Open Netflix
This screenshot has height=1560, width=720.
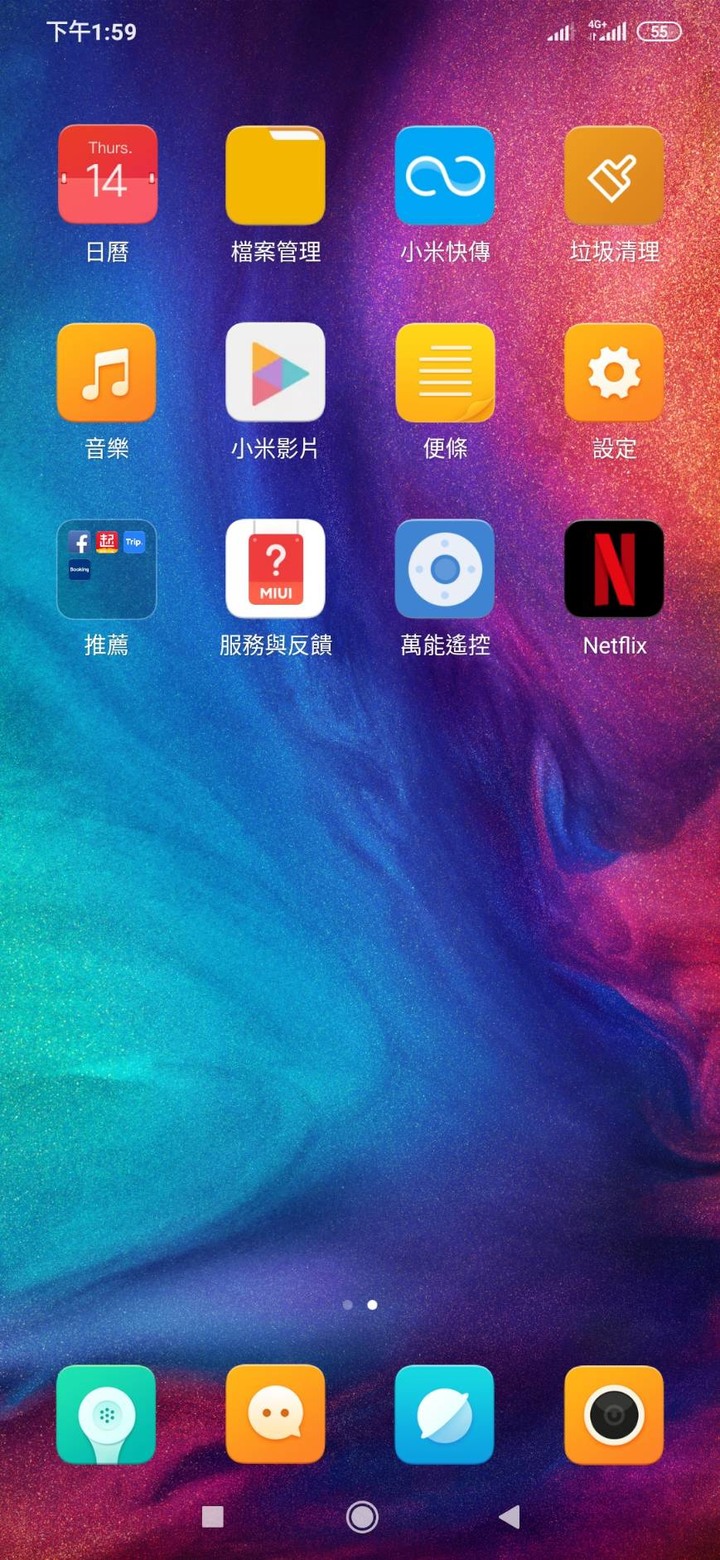click(x=613, y=569)
